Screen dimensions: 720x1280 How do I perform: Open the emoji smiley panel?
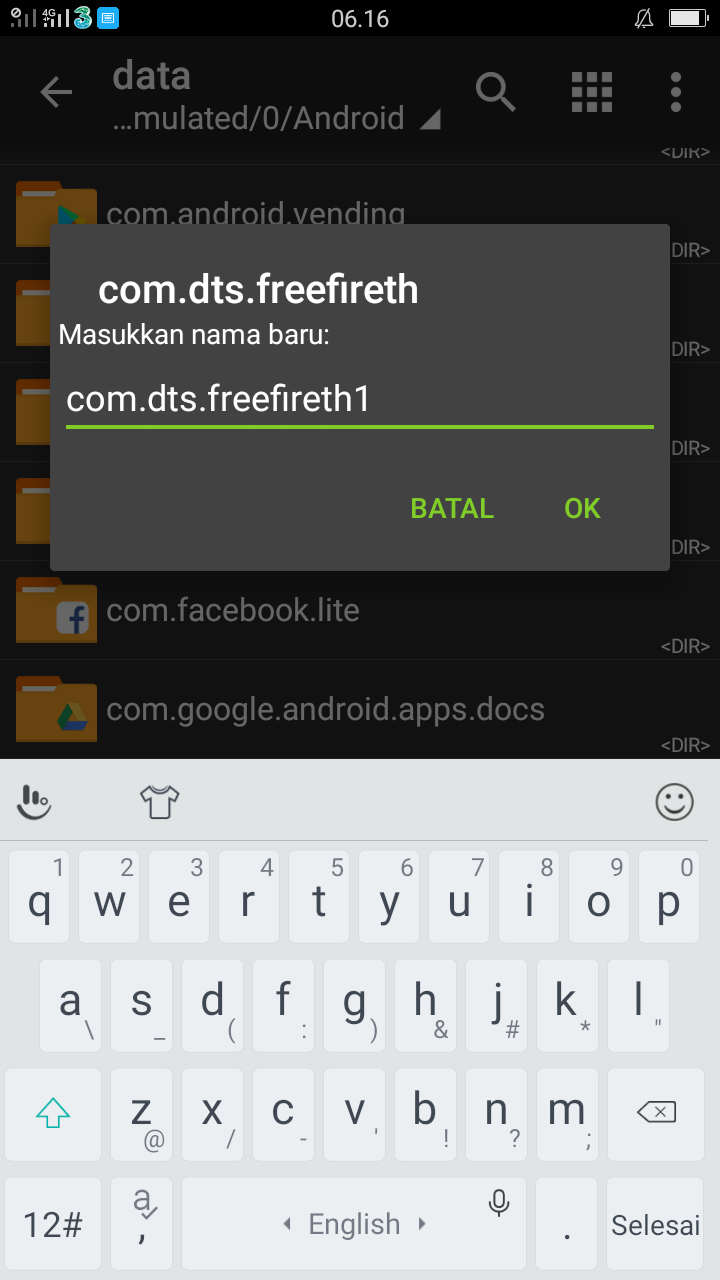coord(674,801)
